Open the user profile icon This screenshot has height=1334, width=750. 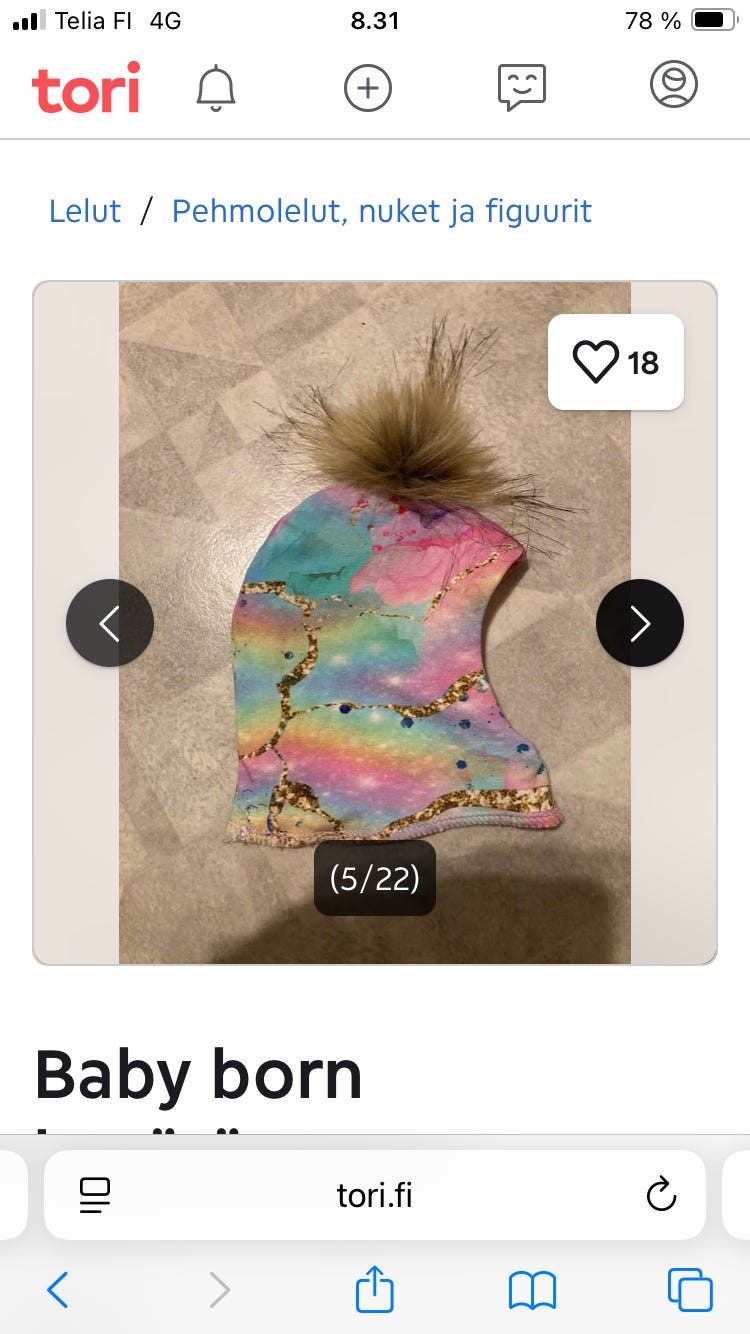[673, 86]
